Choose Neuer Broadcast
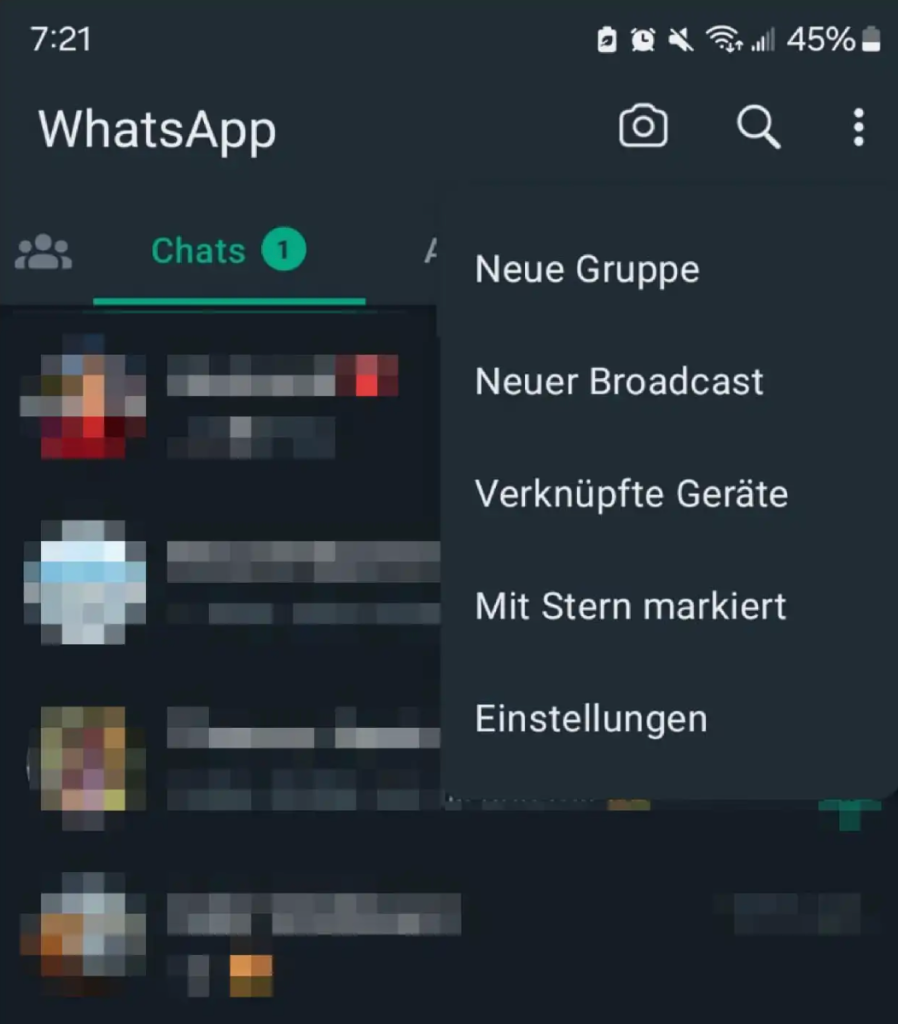898x1024 pixels. coord(620,381)
